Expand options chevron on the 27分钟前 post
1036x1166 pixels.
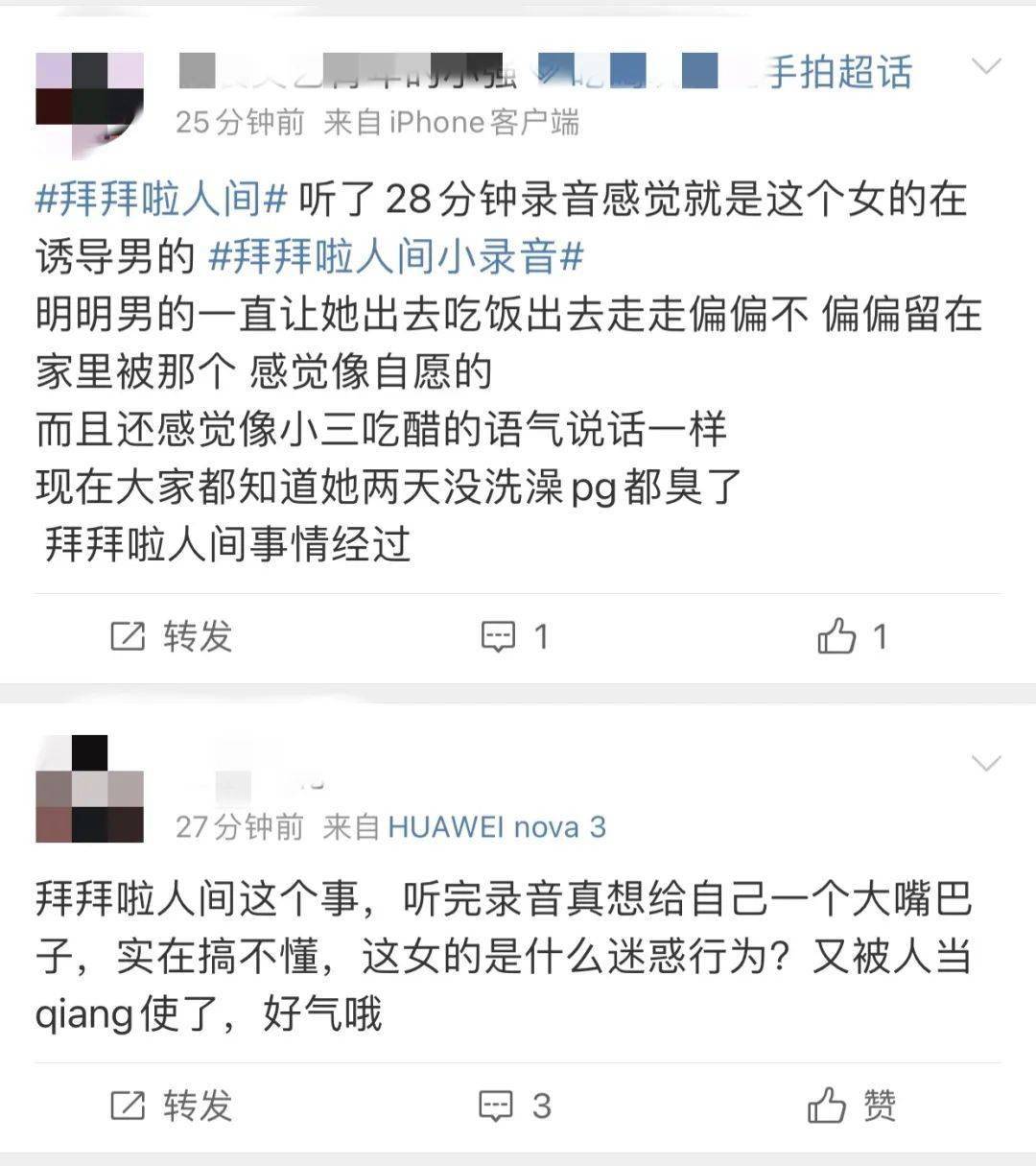pyautogui.click(x=986, y=764)
